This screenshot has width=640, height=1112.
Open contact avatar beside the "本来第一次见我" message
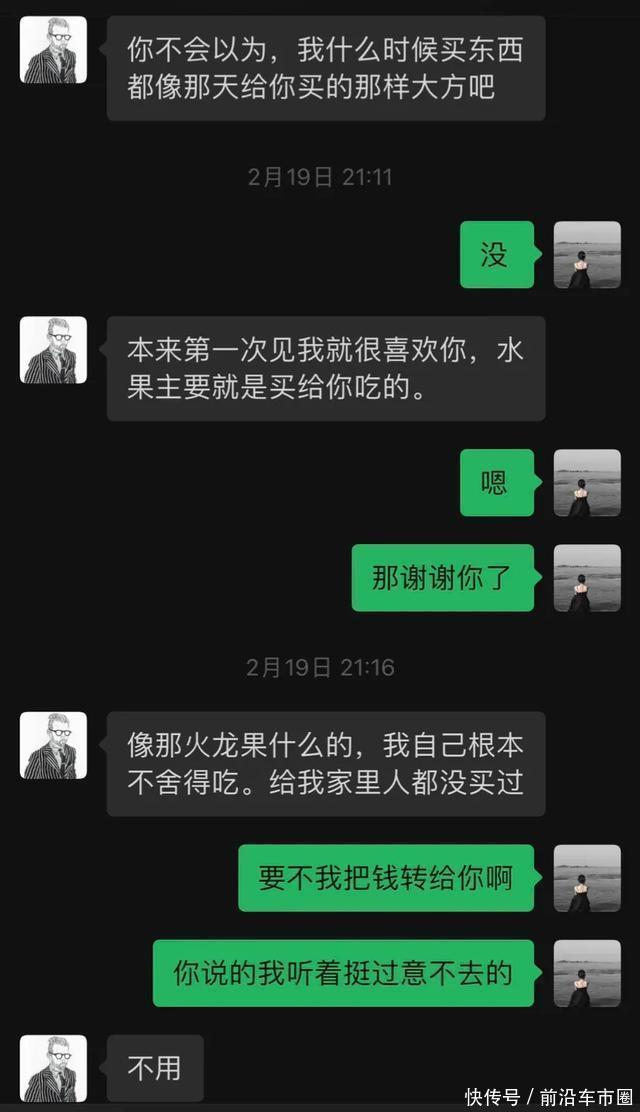point(53,350)
